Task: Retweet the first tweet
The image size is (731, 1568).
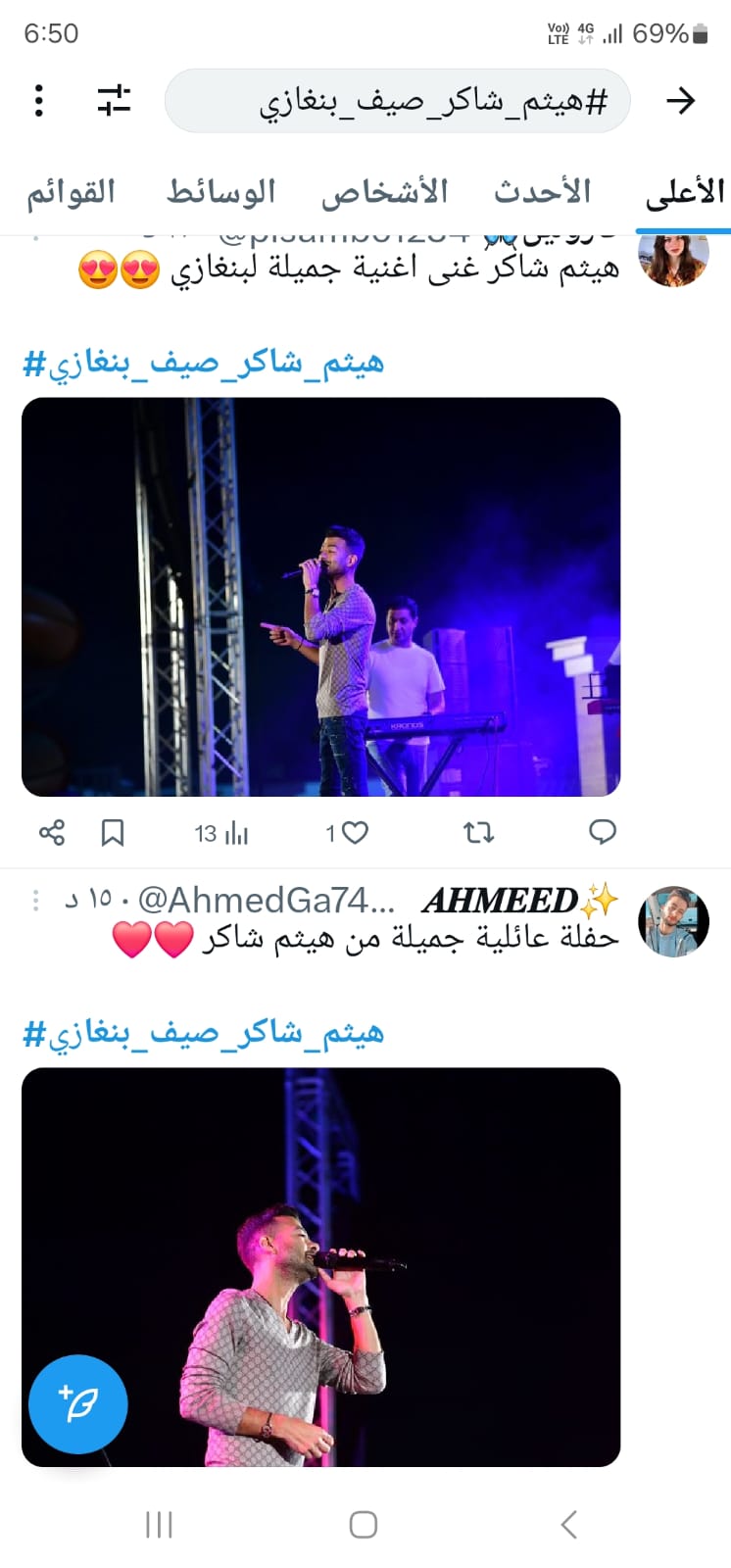Action: [478, 833]
